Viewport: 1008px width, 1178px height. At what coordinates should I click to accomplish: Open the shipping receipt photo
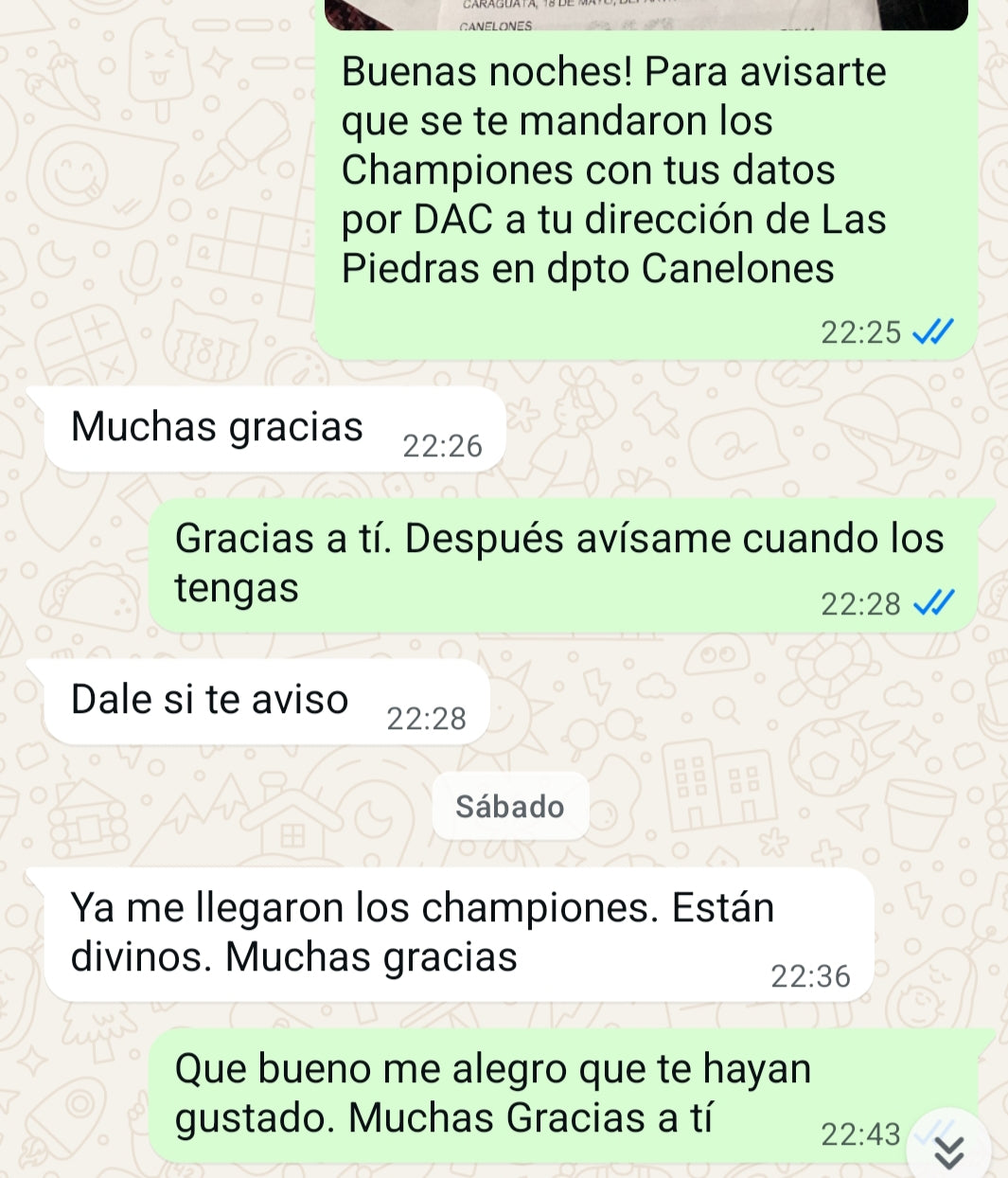[645, 15]
